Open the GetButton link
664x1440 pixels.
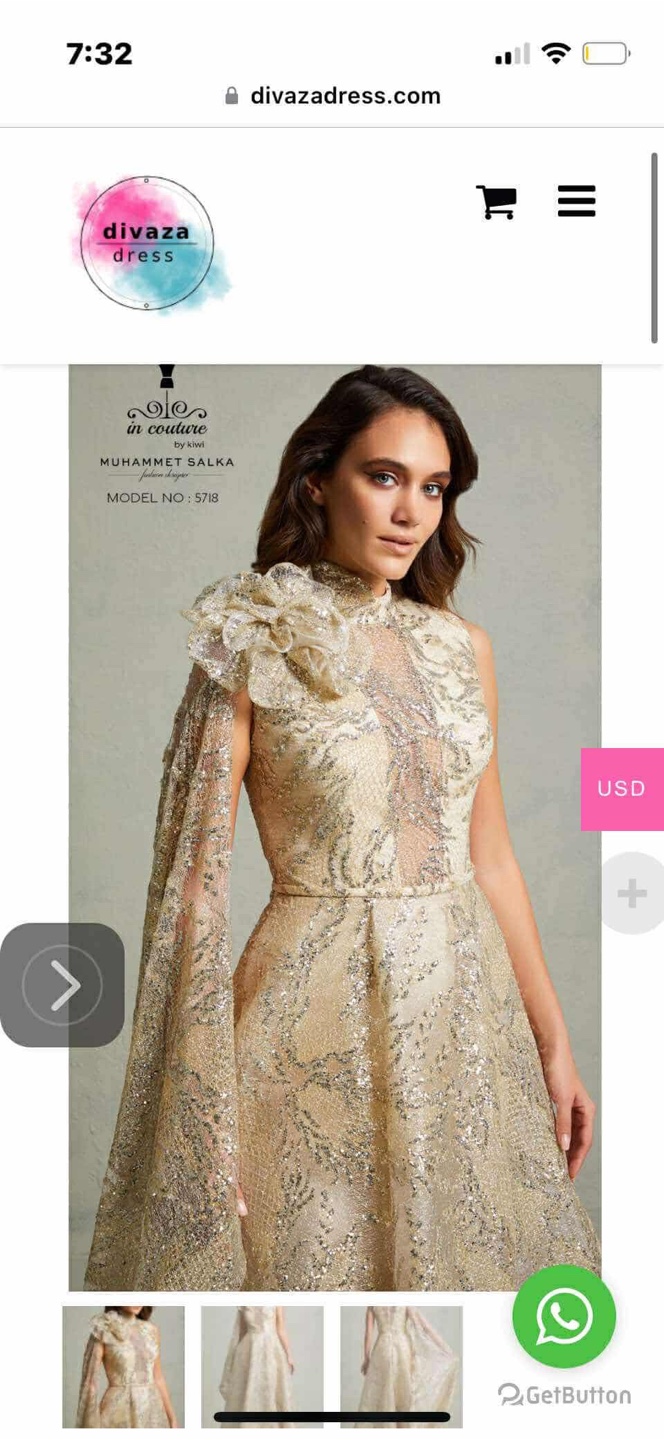[x=565, y=1395]
